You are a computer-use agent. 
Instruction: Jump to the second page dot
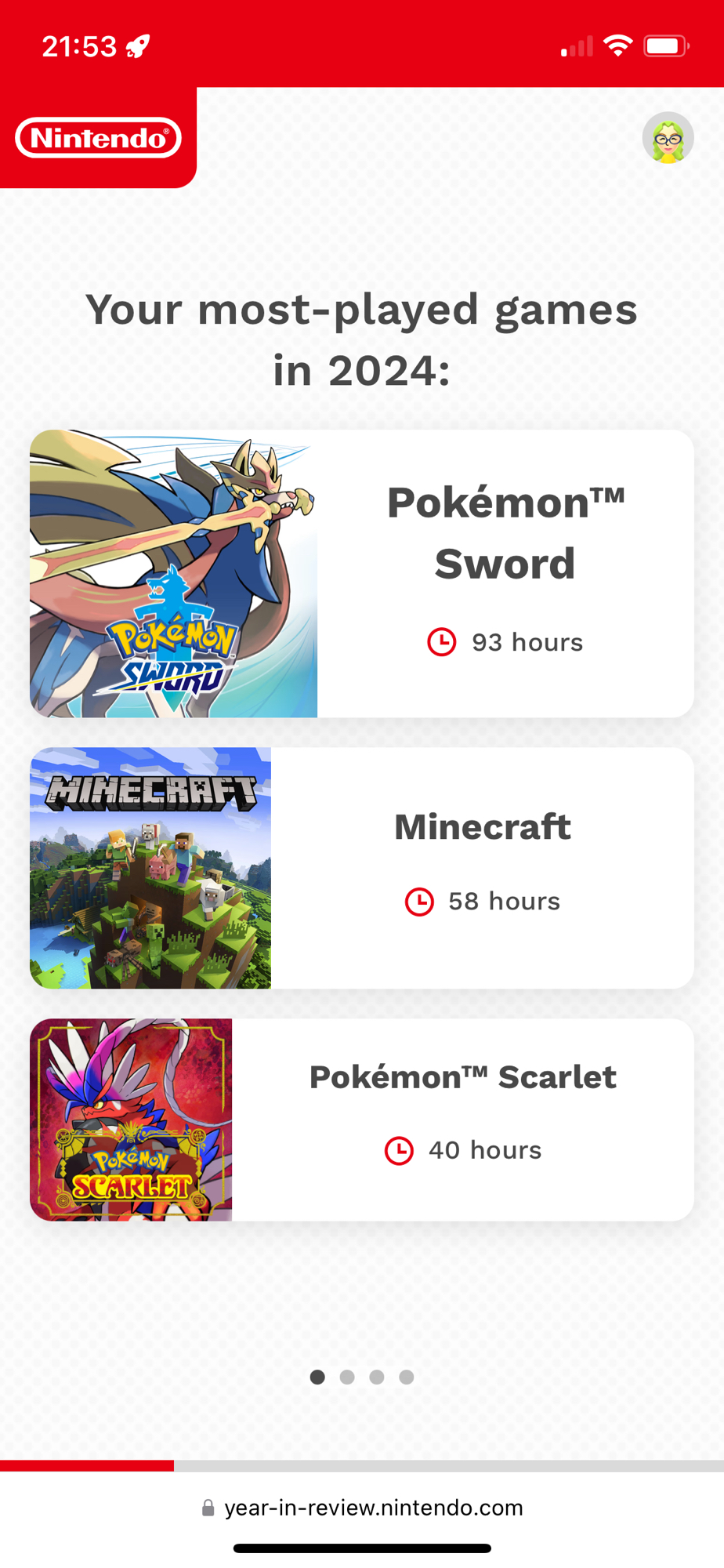[347, 1377]
